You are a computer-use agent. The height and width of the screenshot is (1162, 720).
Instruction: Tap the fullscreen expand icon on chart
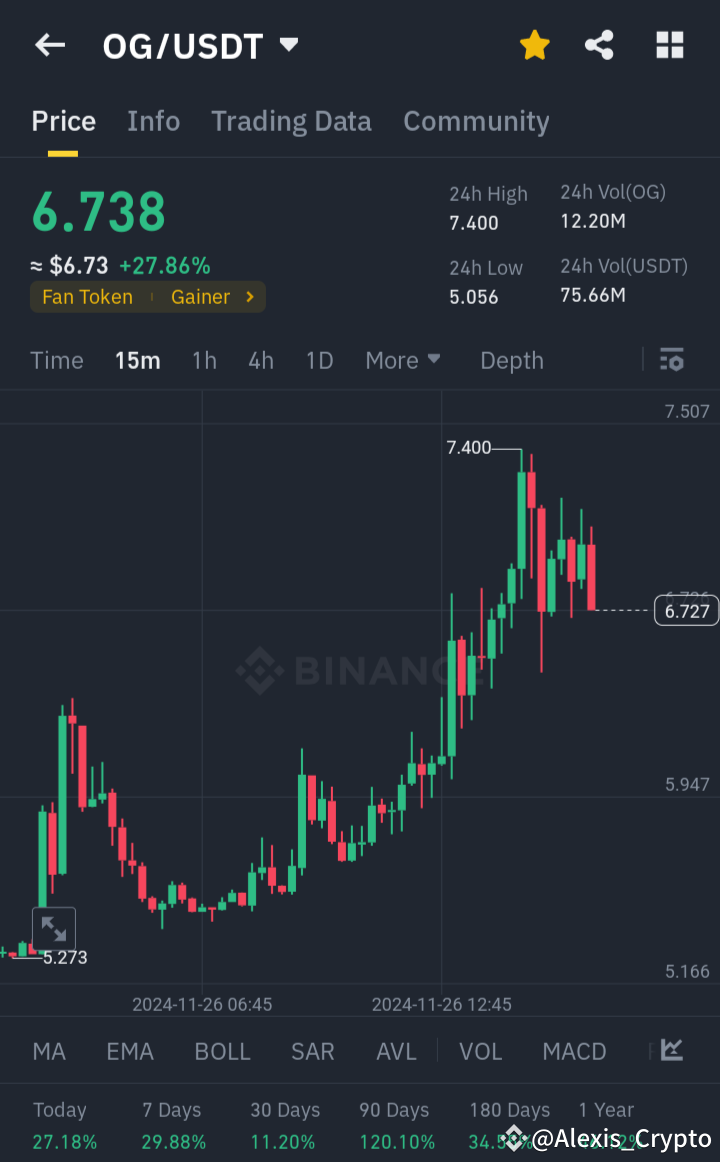click(54, 929)
